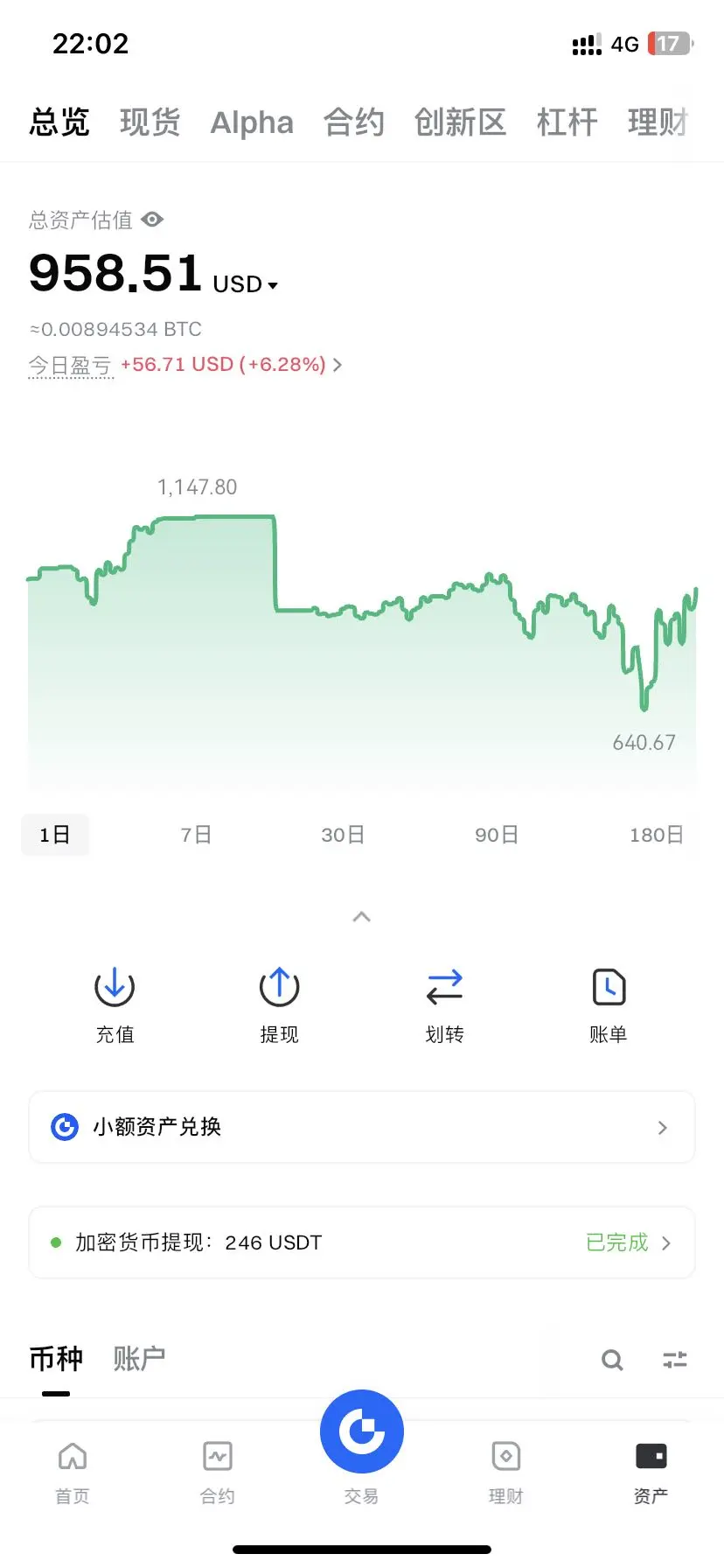Select the 7日 chart range
Image resolution: width=724 pixels, height=1568 pixels.
pyautogui.click(x=196, y=835)
